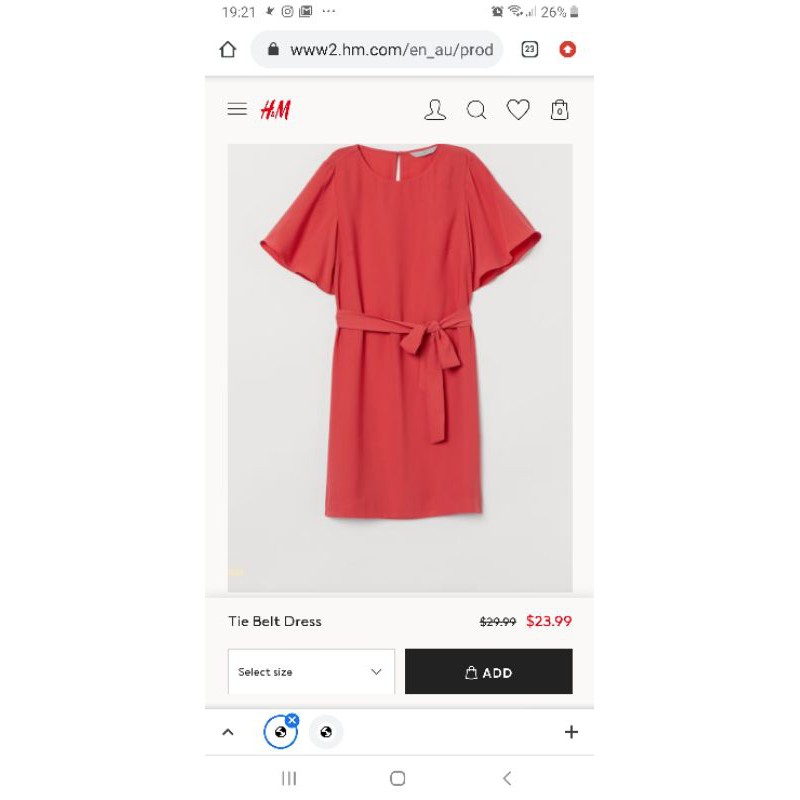Screen dimensions: 800x800
Task: Open the account profile icon
Action: (435, 110)
